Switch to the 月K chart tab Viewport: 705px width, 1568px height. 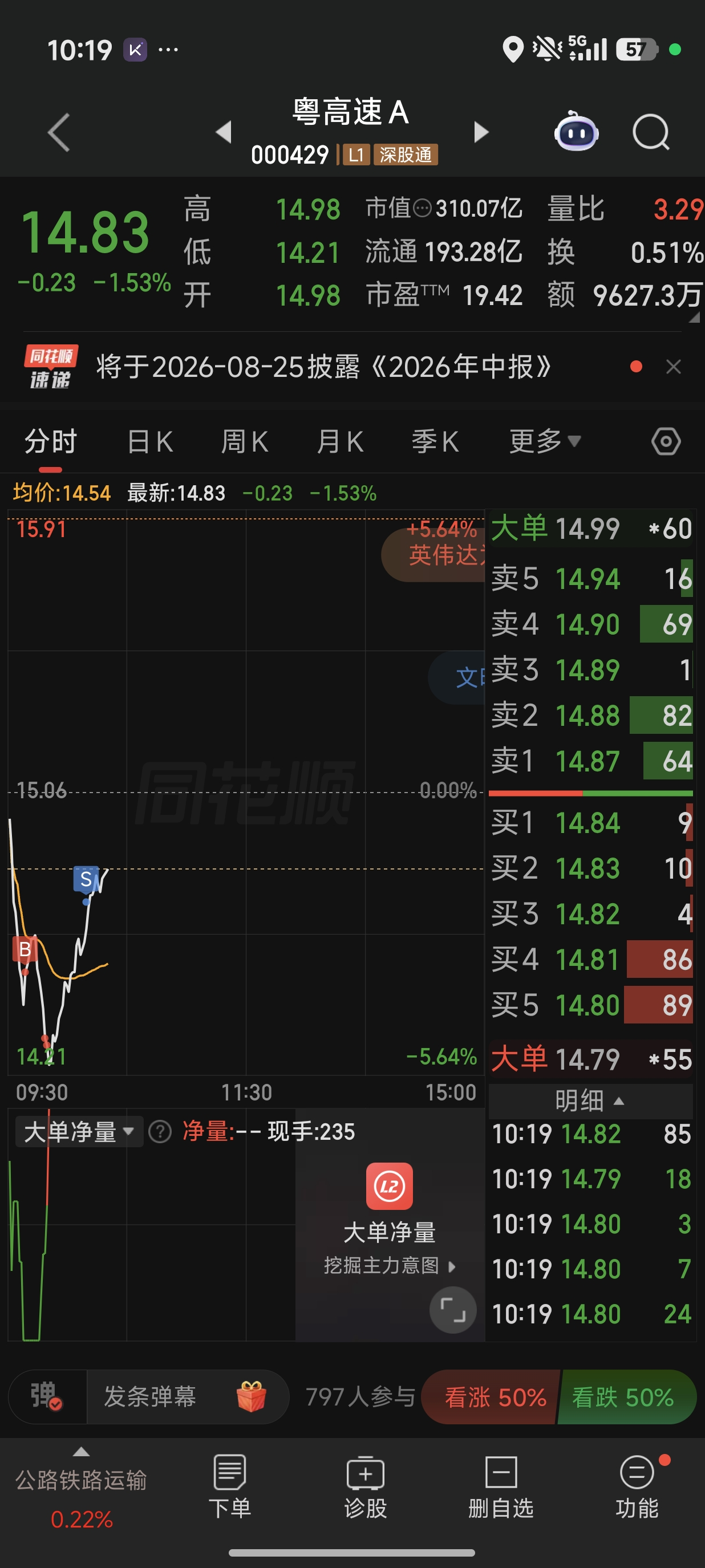coord(340,441)
